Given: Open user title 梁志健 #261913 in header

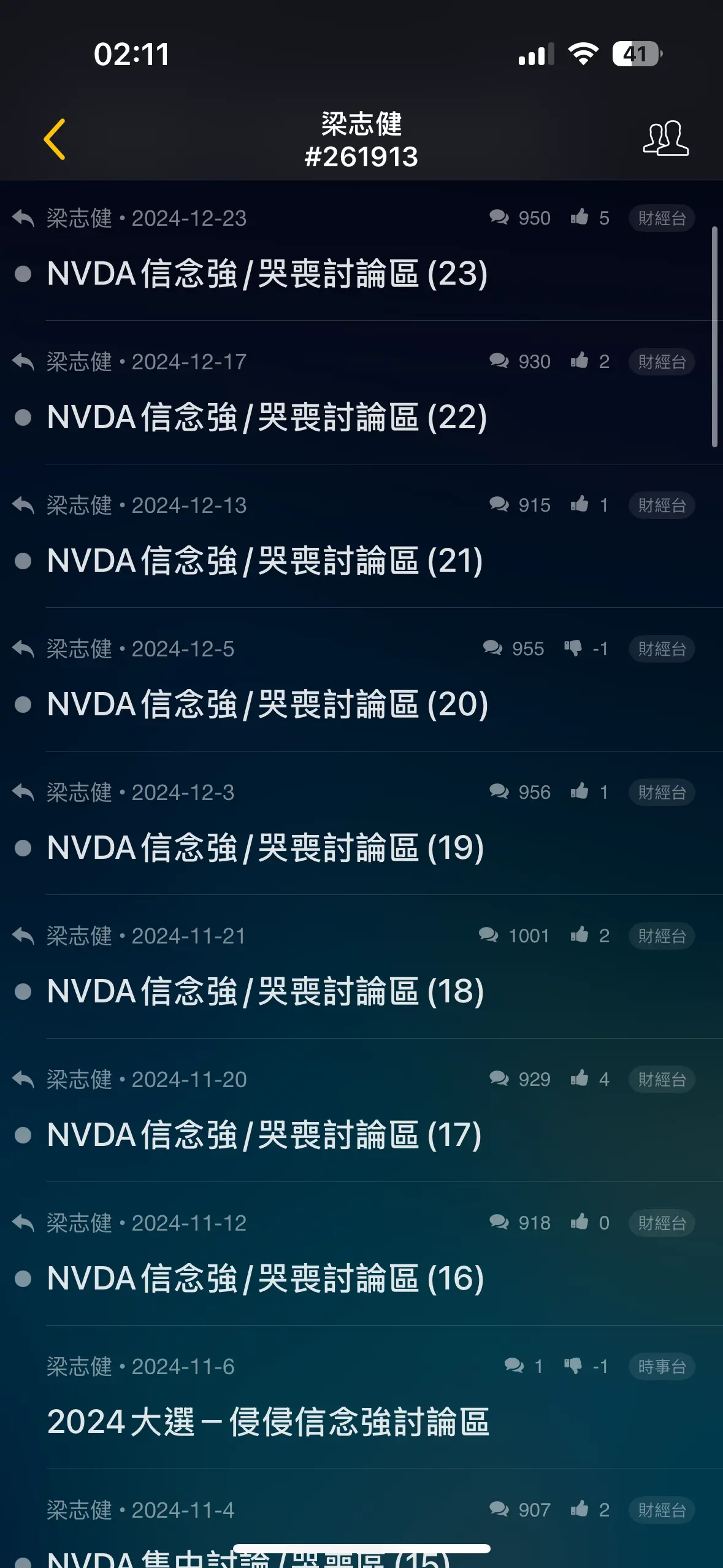Looking at the screenshot, I should point(361,141).
